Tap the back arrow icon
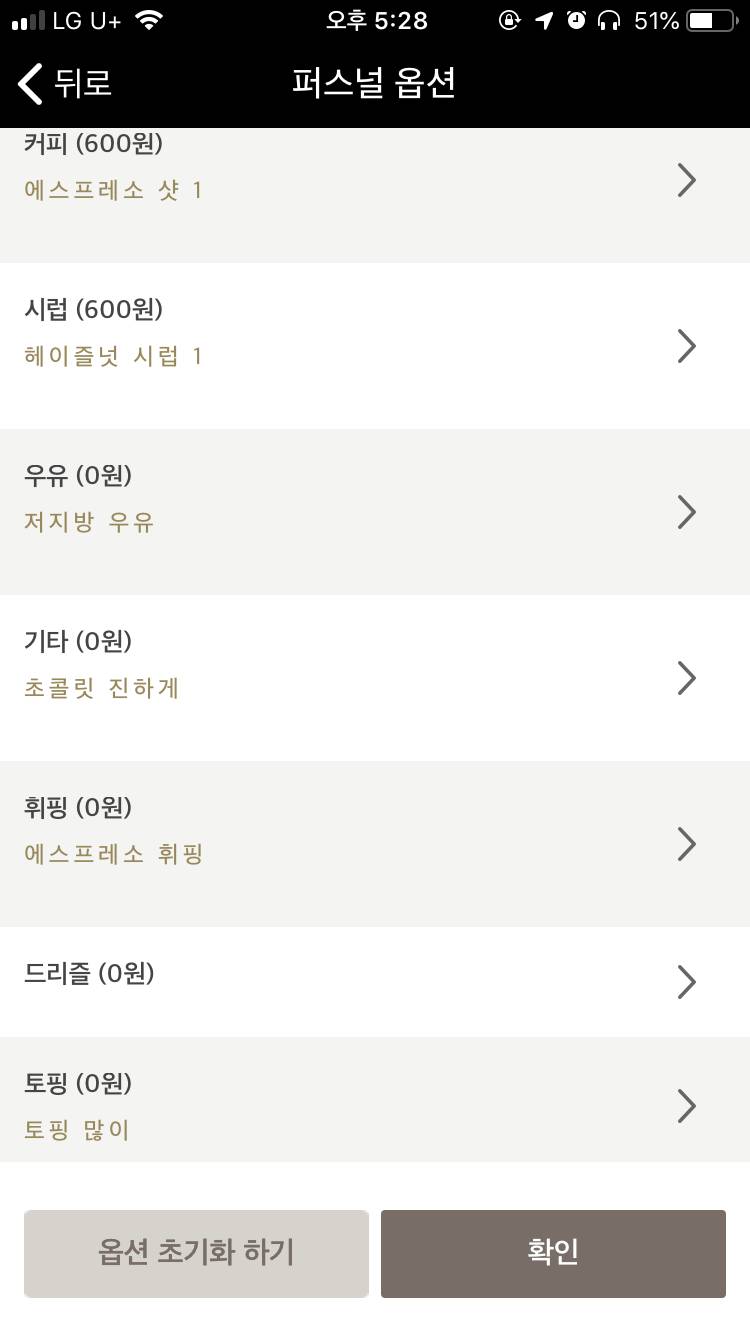This screenshot has height=1334, width=750. tap(29, 84)
